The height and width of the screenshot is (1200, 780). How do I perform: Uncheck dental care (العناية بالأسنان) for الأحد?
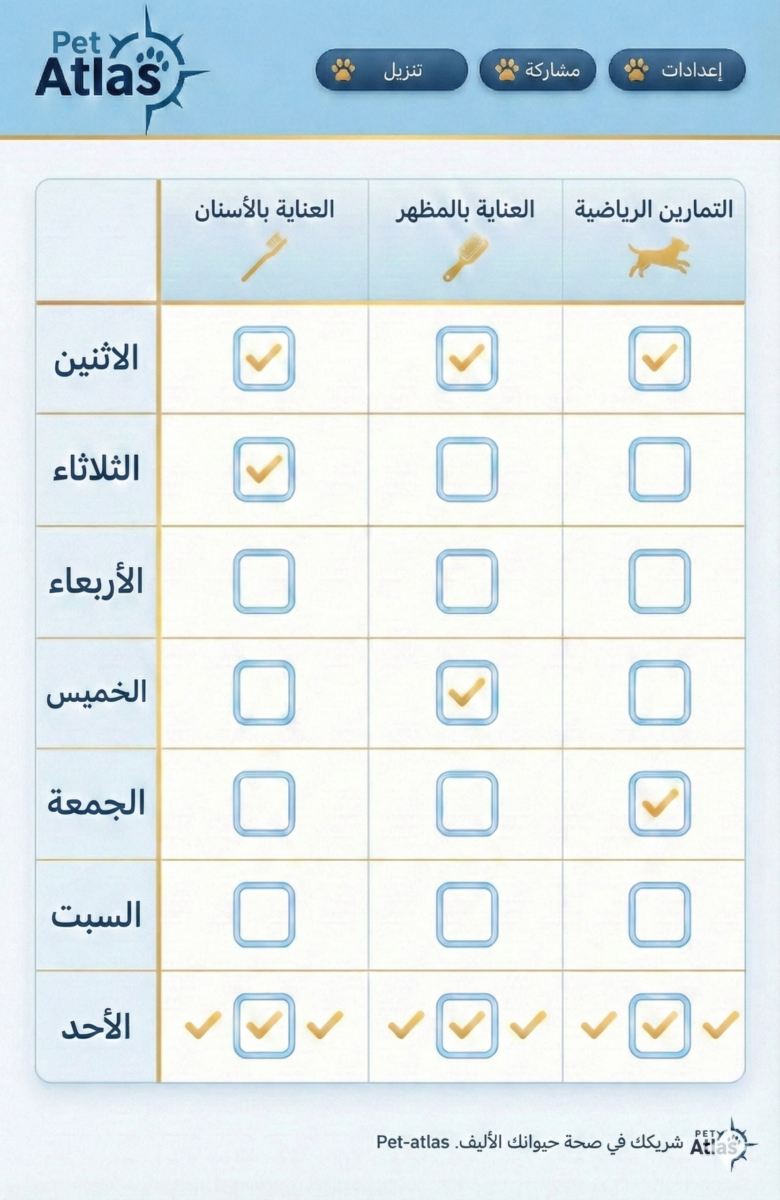pyautogui.click(x=264, y=1026)
